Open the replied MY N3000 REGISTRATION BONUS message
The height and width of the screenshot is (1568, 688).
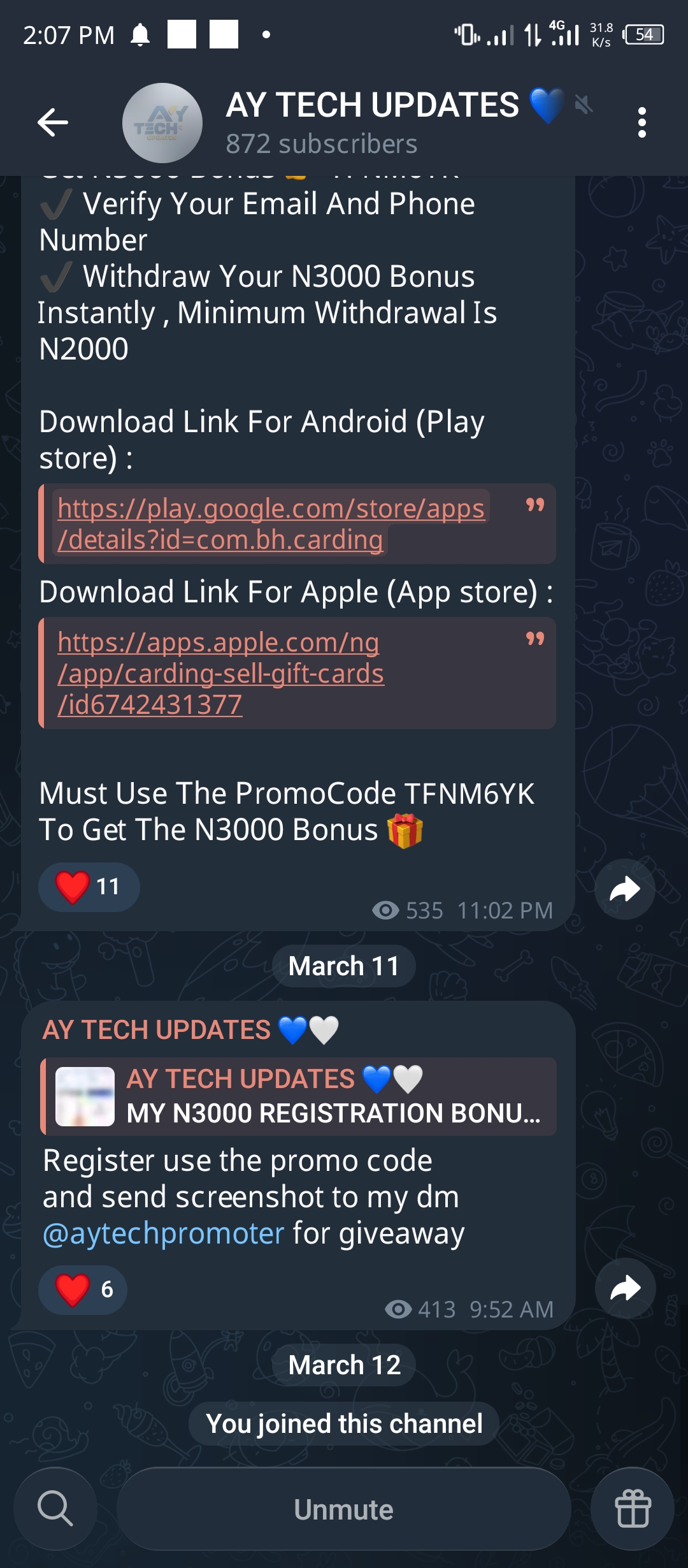pos(298,1096)
